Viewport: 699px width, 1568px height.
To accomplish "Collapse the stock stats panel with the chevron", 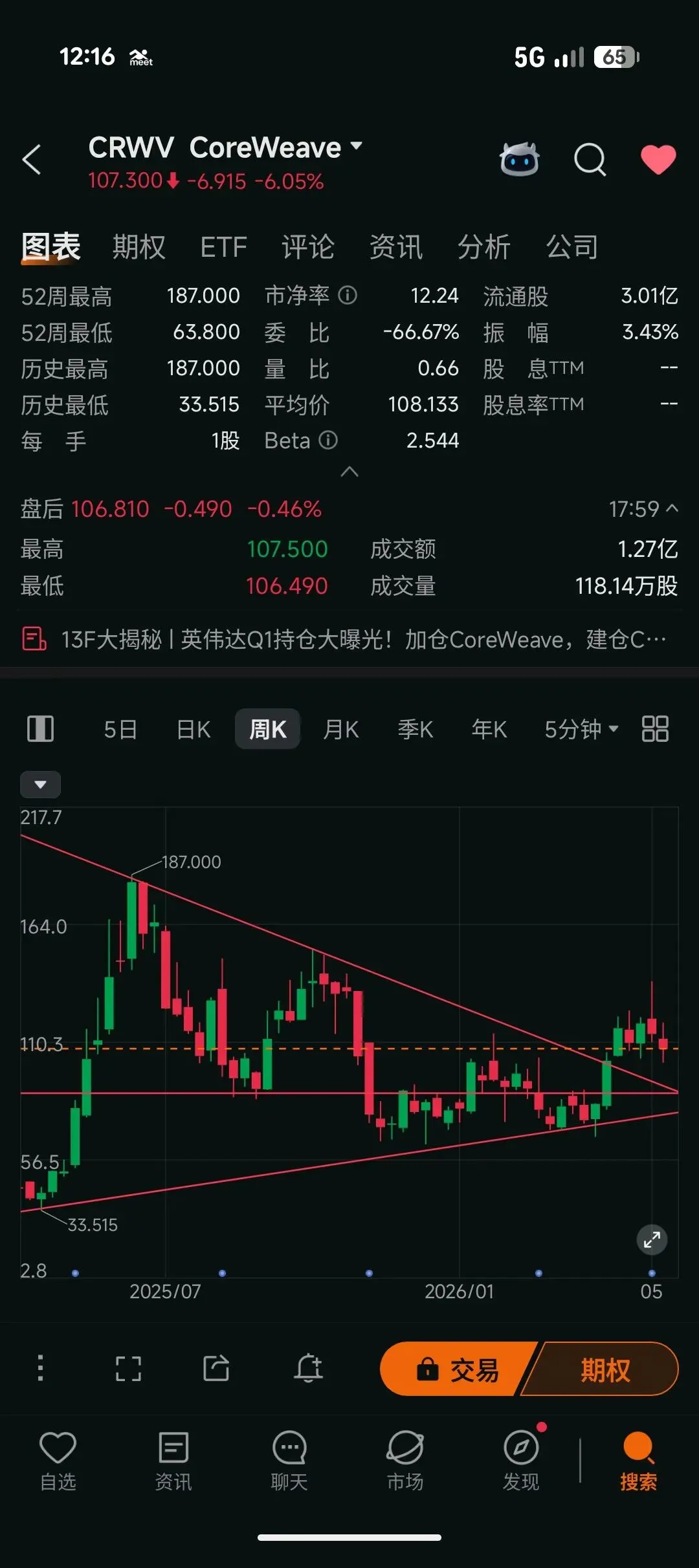I will click(x=349, y=472).
